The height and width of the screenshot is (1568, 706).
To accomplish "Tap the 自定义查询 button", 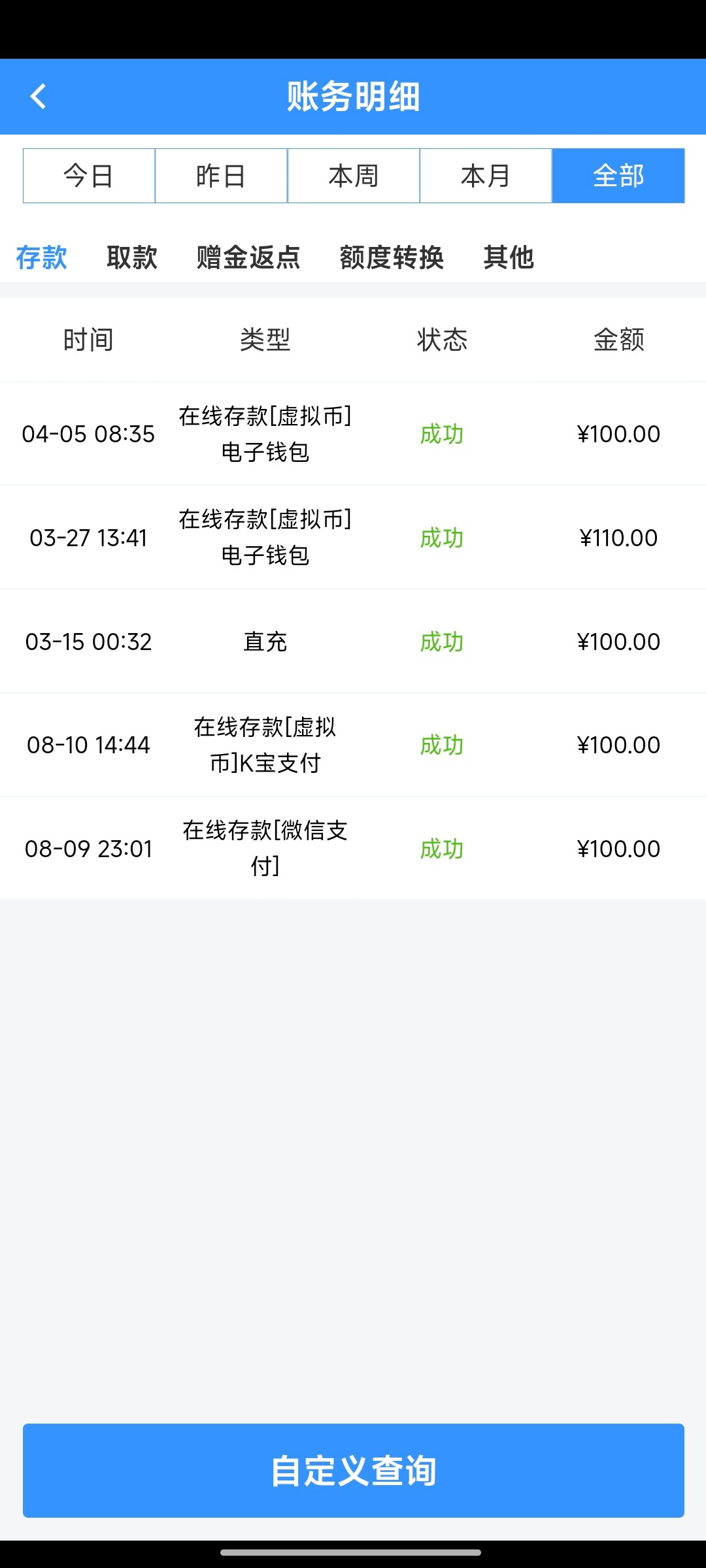I will [354, 1470].
